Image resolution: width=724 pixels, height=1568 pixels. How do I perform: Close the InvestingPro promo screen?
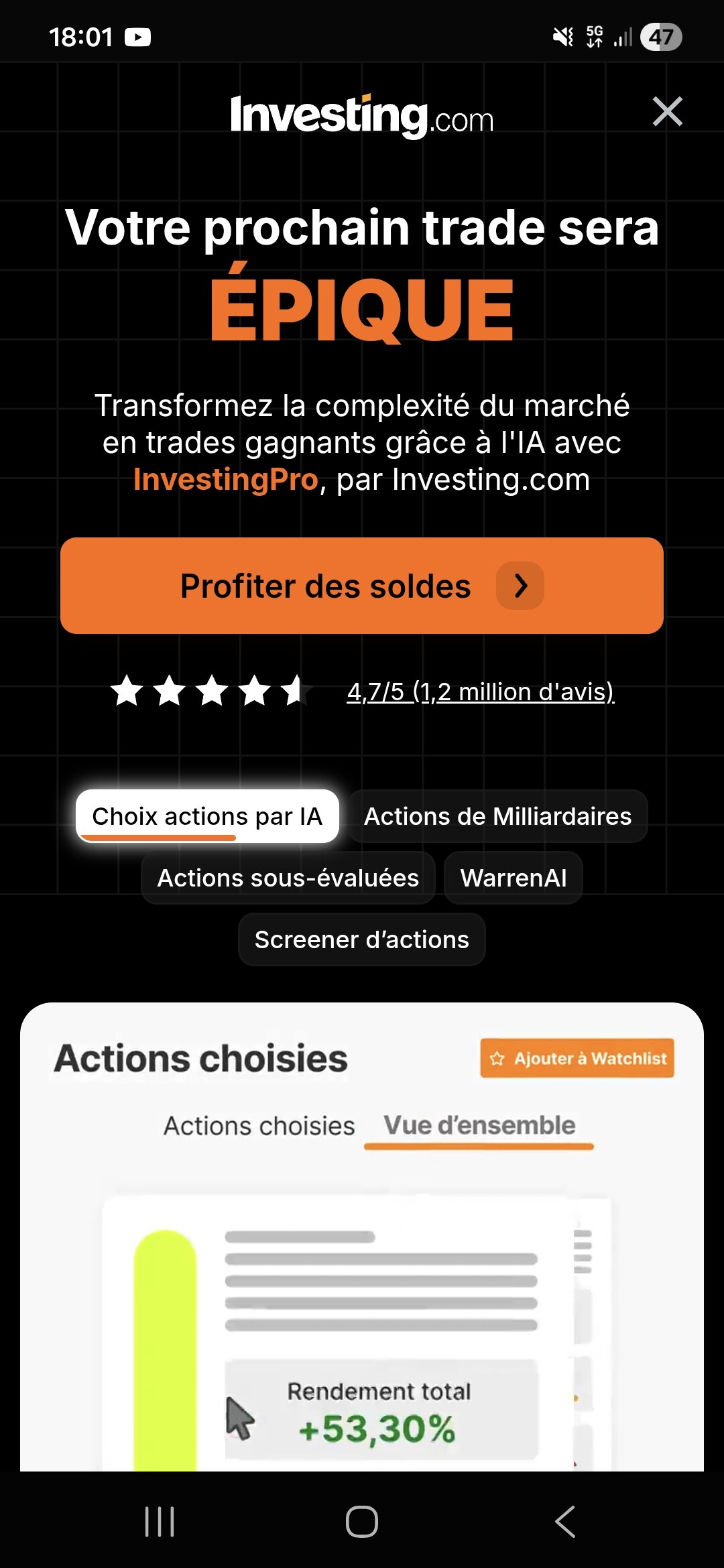click(x=667, y=111)
